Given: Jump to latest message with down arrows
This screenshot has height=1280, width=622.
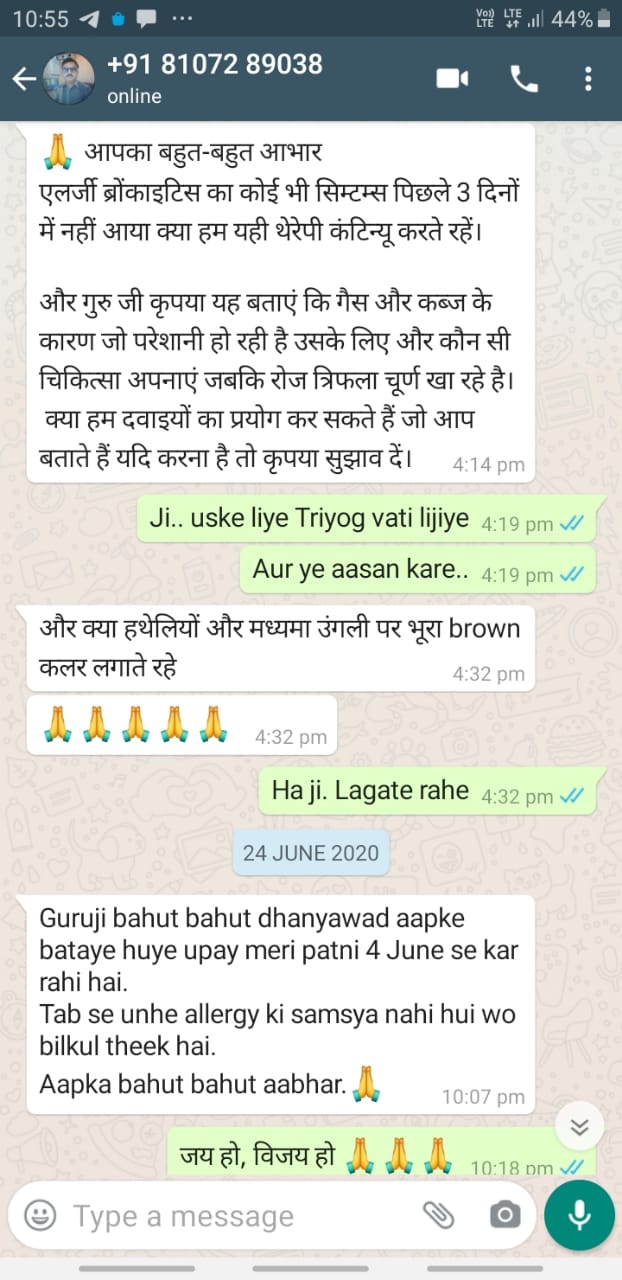Looking at the screenshot, I should pos(579,1128).
